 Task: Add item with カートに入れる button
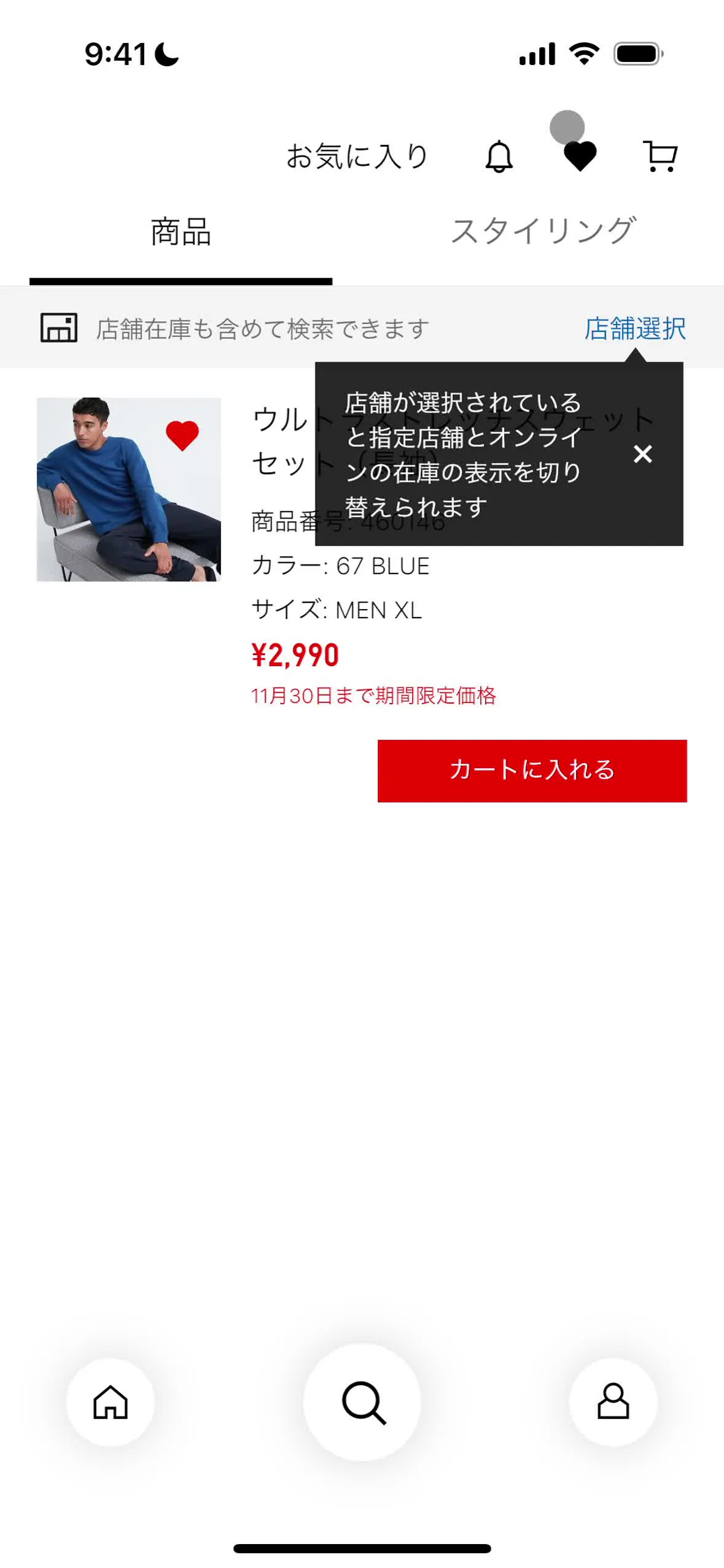532,770
